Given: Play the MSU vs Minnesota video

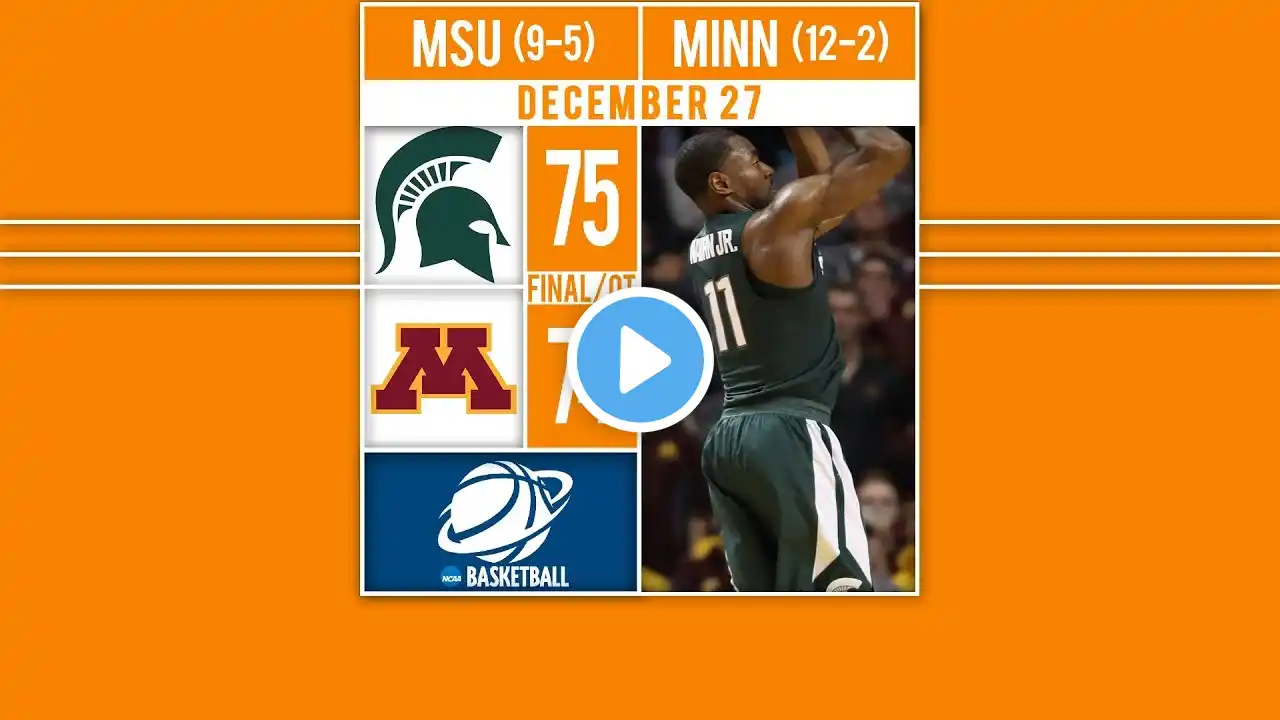Looking at the screenshot, I should pyautogui.click(x=641, y=360).
